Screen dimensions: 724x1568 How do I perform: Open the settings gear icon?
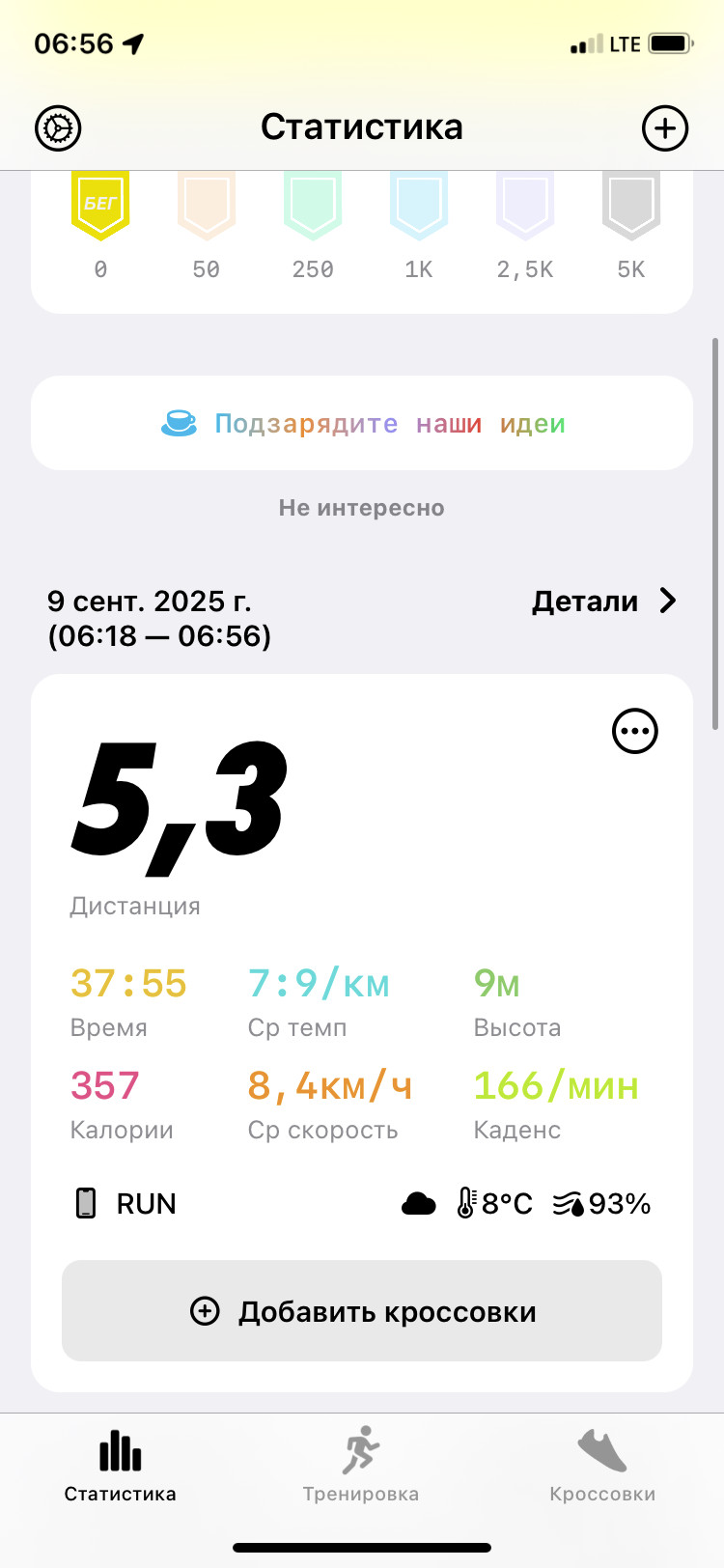point(58,128)
